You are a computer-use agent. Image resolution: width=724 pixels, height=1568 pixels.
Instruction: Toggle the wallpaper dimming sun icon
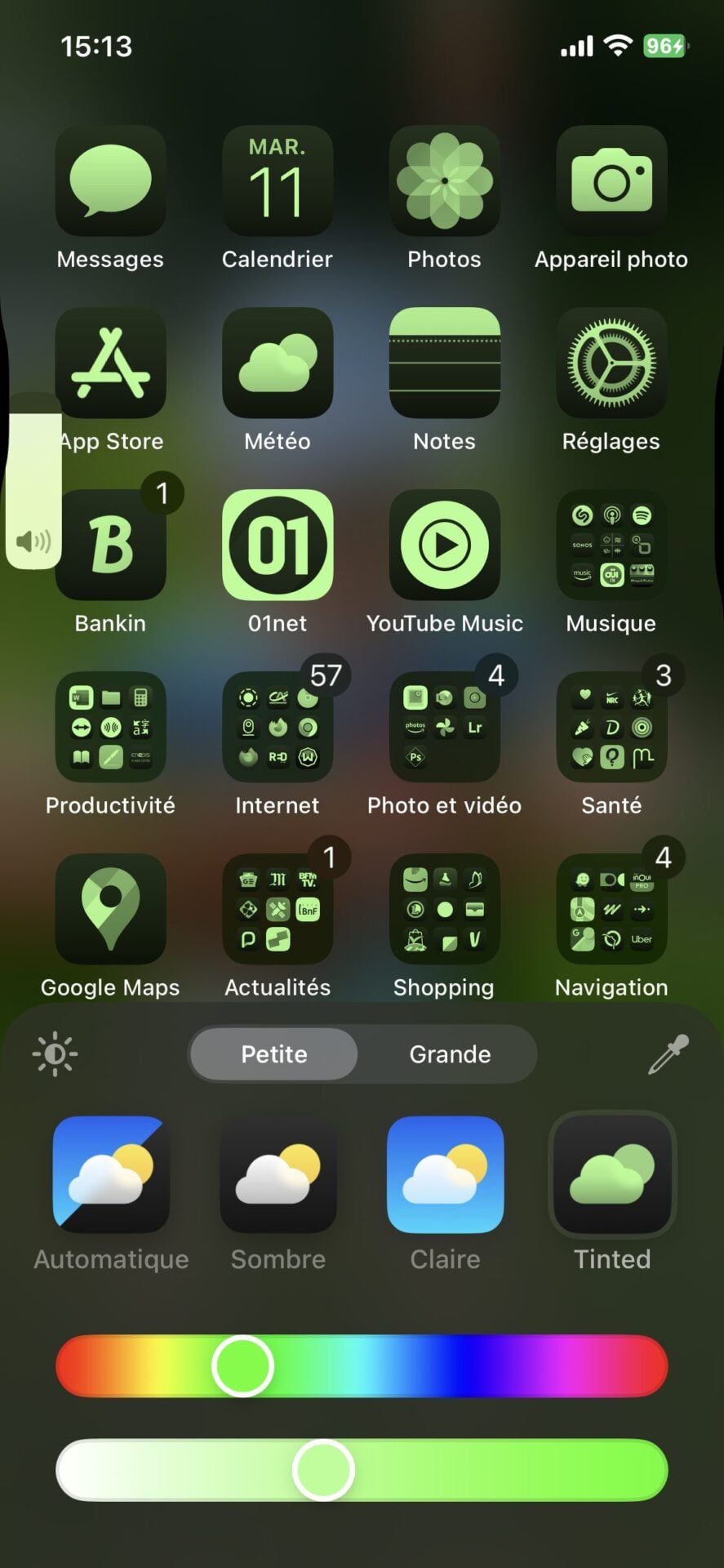coord(55,1054)
